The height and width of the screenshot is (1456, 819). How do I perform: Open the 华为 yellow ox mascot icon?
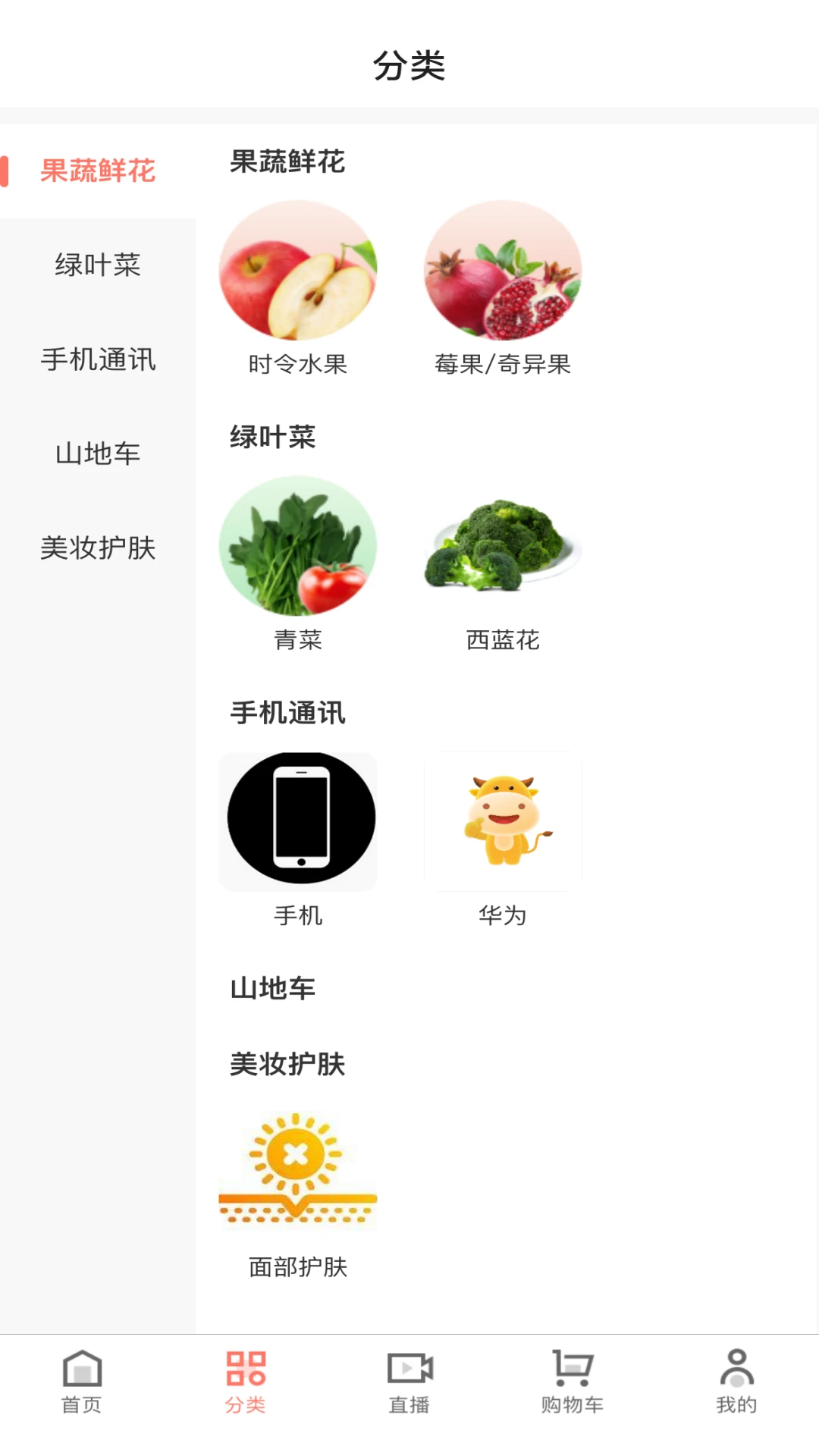tap(504, 819)
